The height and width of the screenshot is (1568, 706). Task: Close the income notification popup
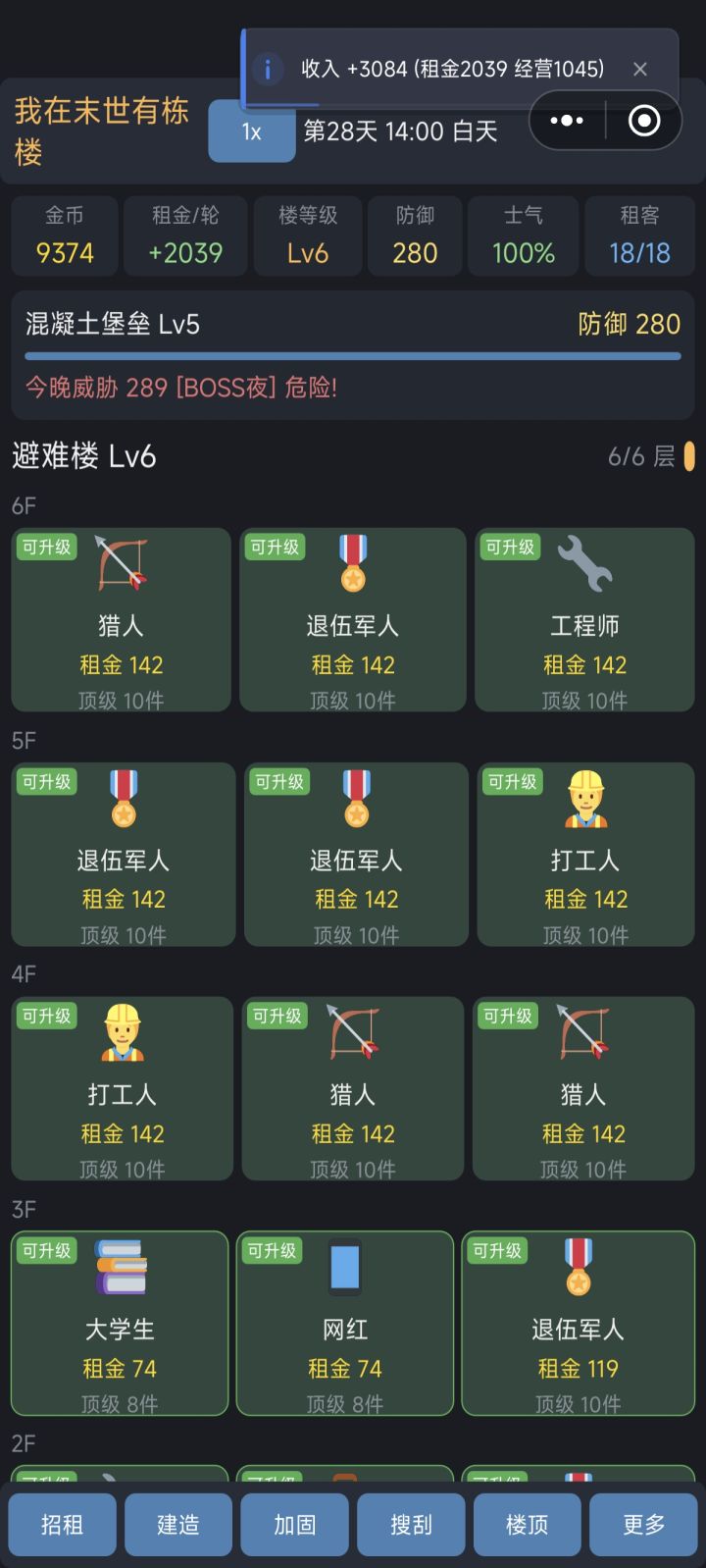641,69
